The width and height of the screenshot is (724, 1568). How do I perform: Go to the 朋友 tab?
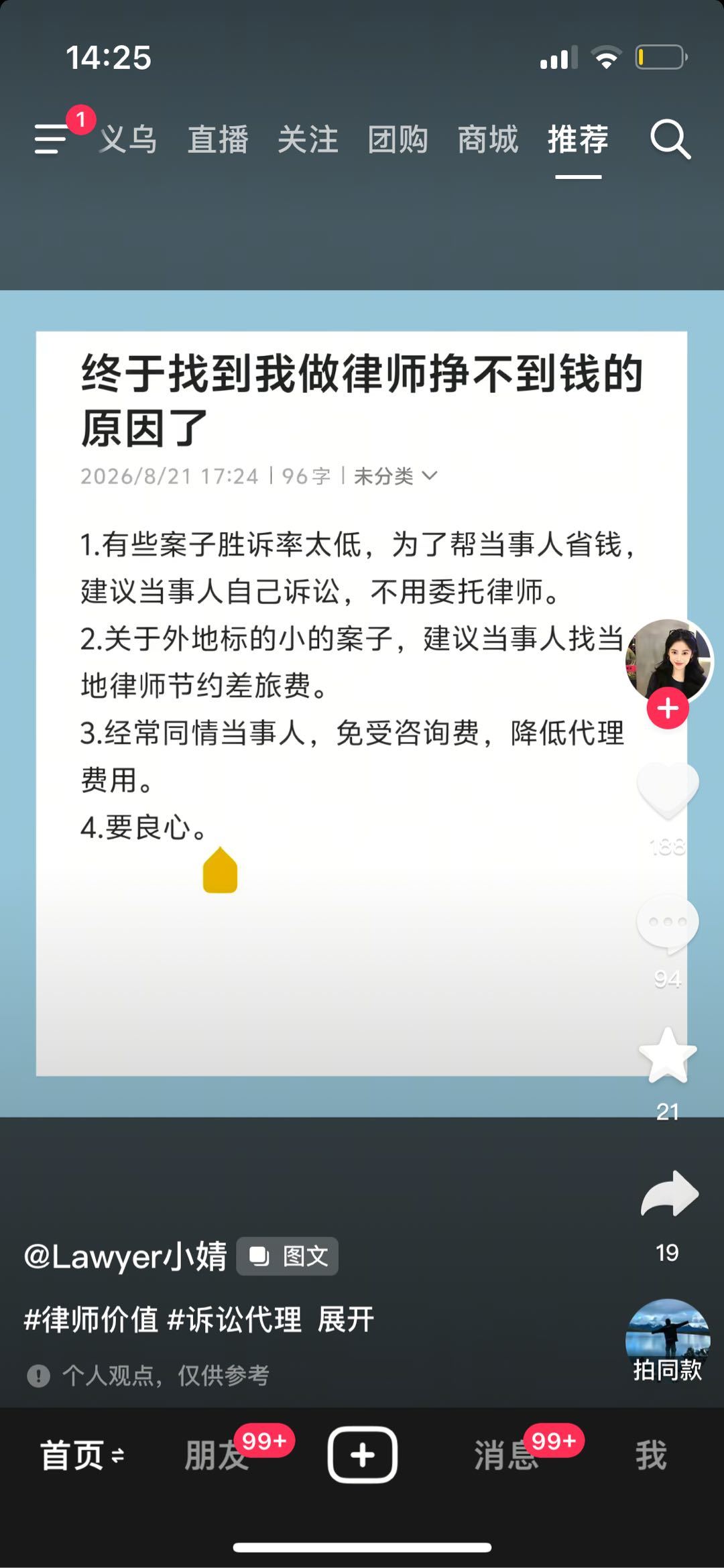[x=217, y=1455]
